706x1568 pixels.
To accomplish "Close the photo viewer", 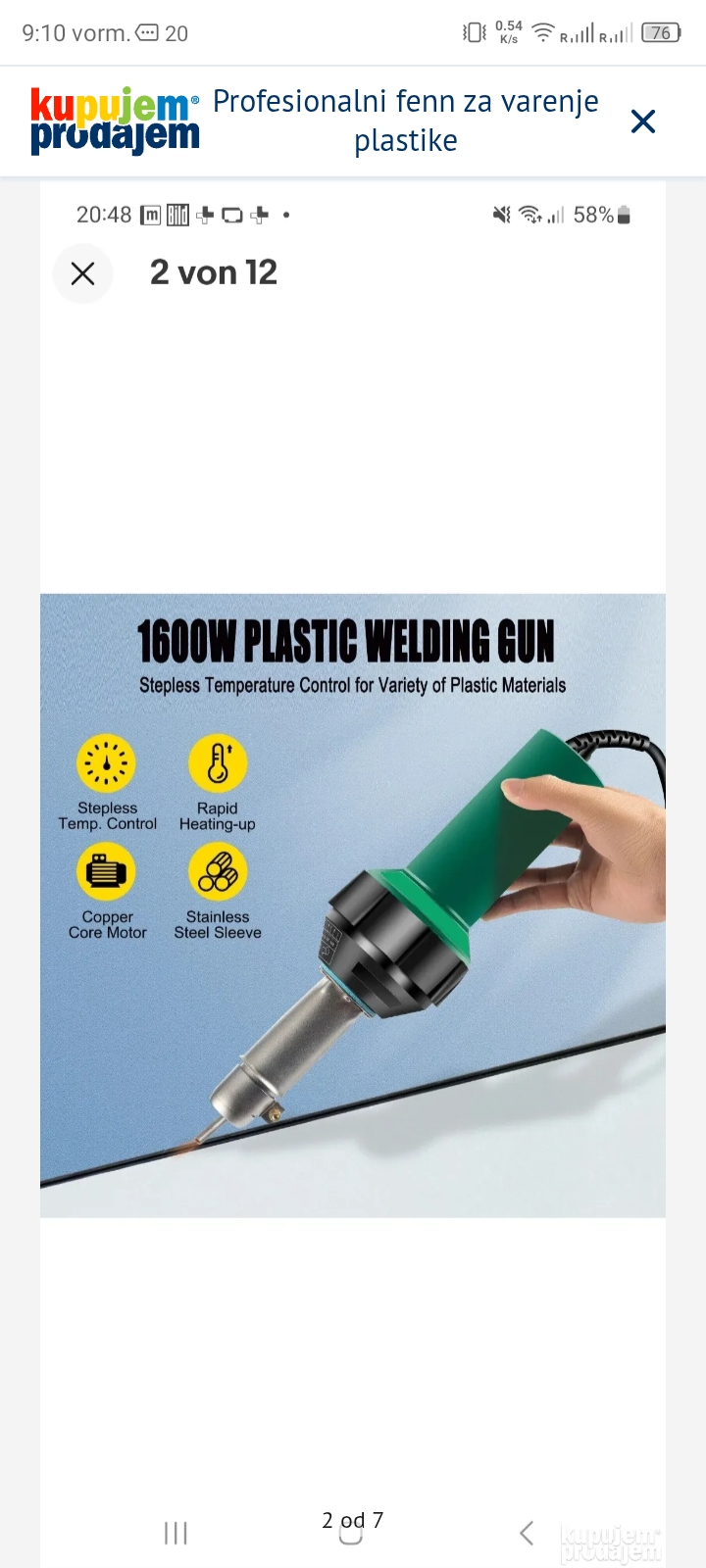I will point(642,122).
